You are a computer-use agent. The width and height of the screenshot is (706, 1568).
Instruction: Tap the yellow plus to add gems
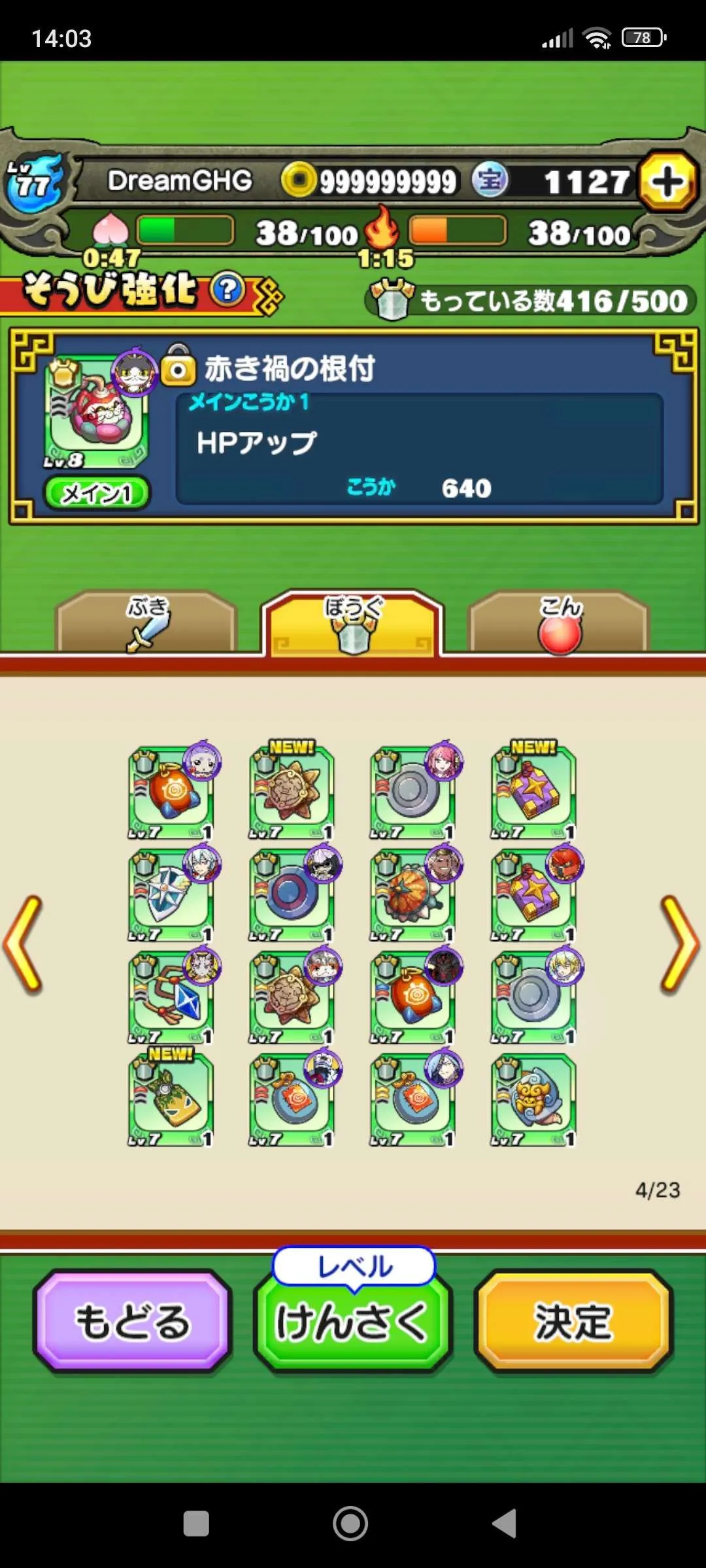(x=667, y=182)
